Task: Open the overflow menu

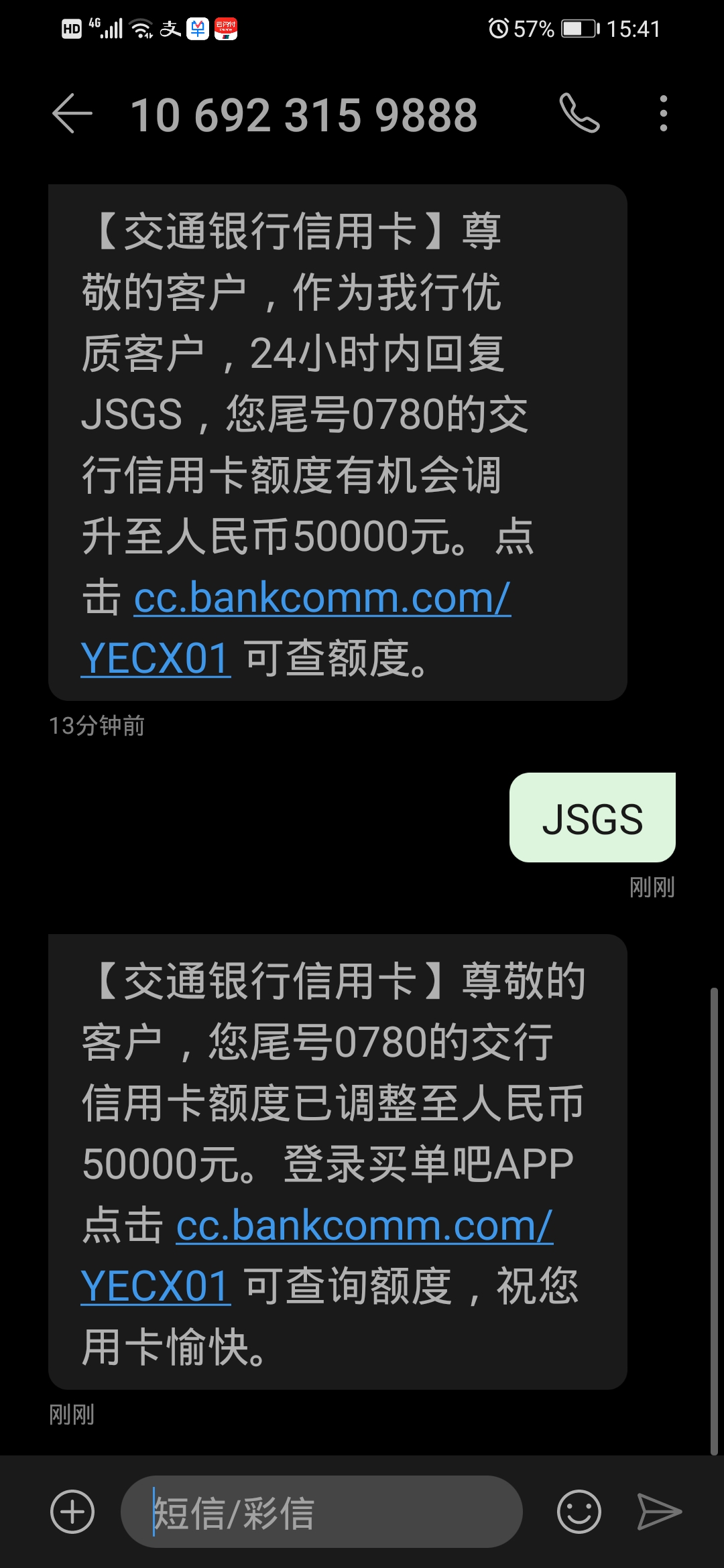Action: tap(663, 113)
